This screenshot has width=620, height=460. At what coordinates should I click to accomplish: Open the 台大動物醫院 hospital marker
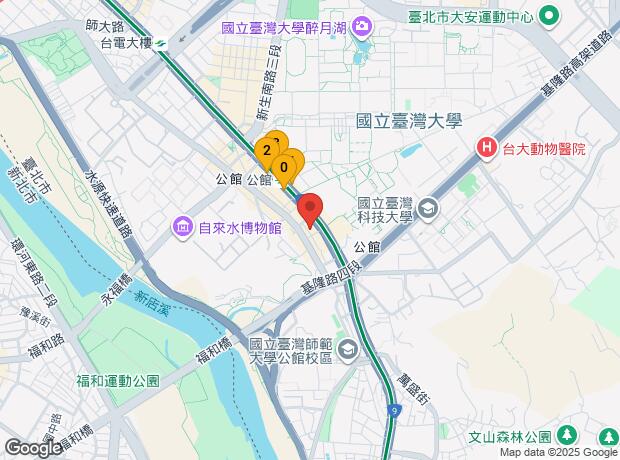pos(487,149)
